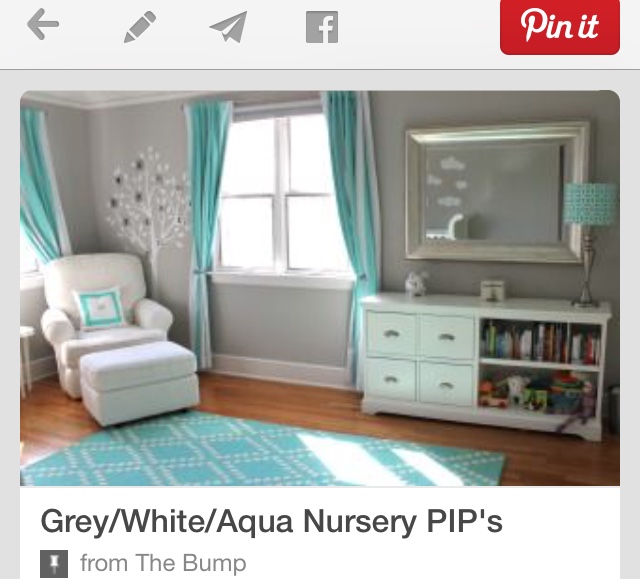Share this pin to Facebook
The height and width of the screenshot is (579, 640).
321,26
